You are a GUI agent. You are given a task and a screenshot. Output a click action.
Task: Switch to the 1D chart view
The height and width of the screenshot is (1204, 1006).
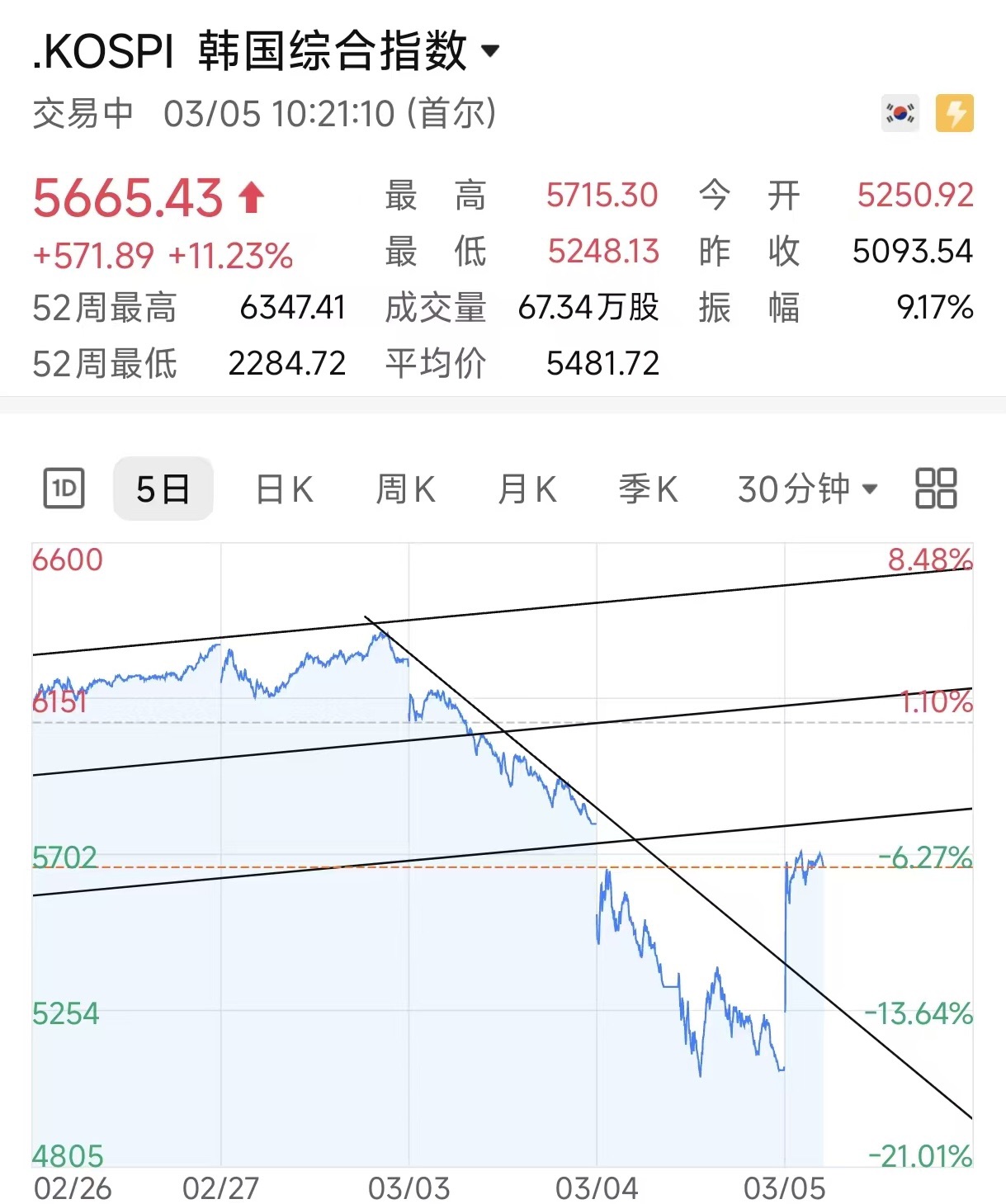click(64, 489)
